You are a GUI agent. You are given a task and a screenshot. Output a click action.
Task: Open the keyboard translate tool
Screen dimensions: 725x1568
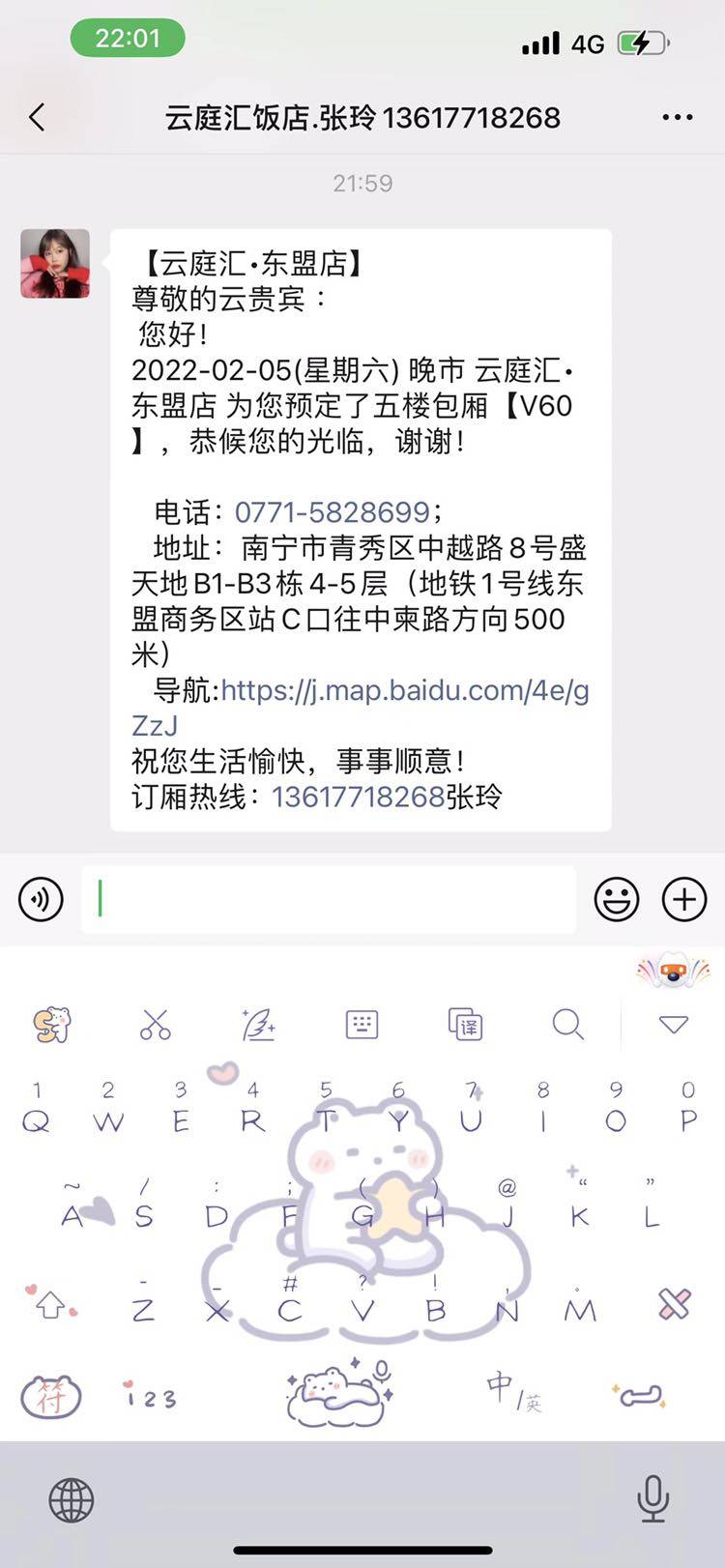(x=466, y=1024)
